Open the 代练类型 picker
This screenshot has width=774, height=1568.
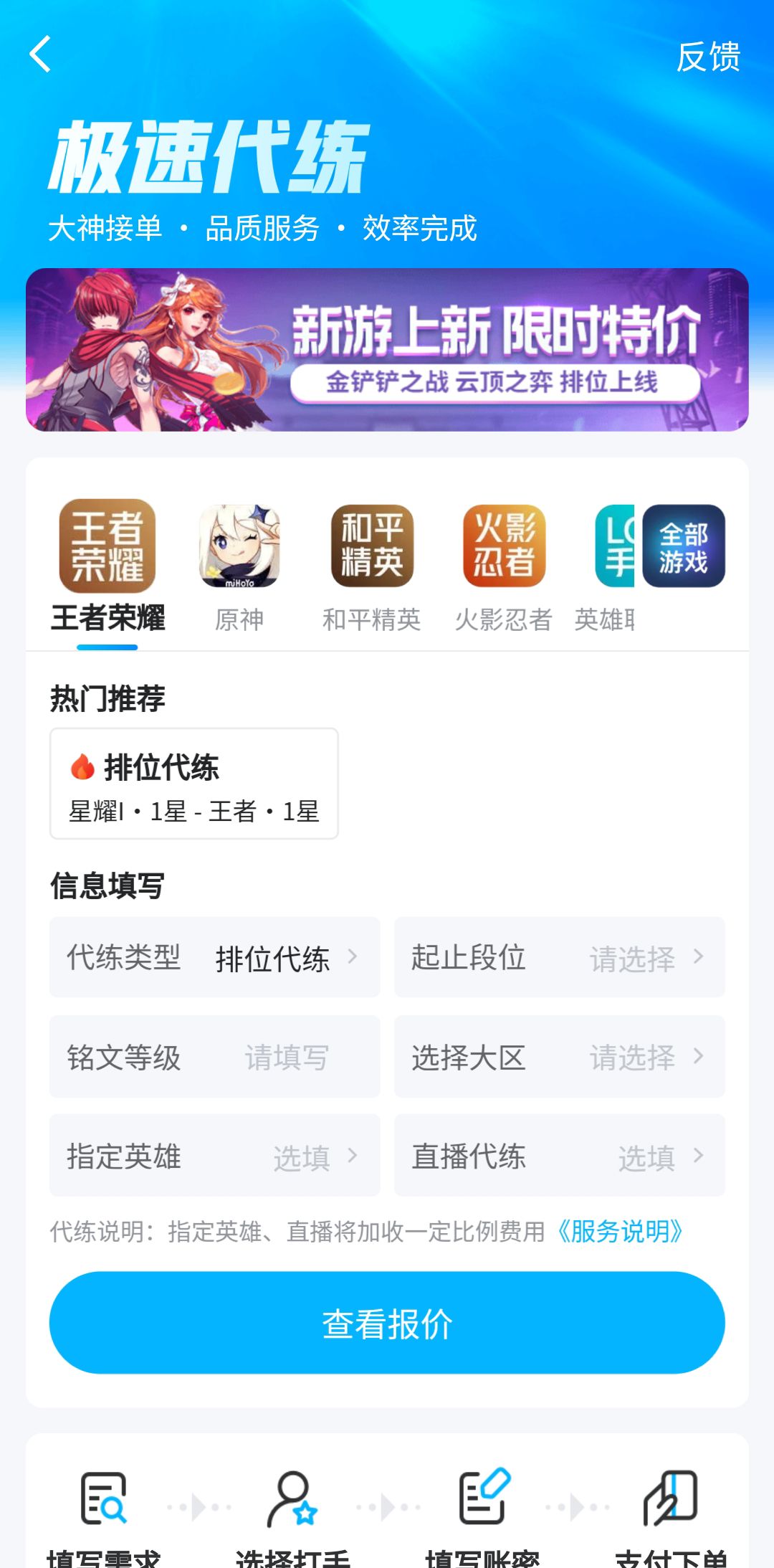pyautogui.click(x=214, y=957)
